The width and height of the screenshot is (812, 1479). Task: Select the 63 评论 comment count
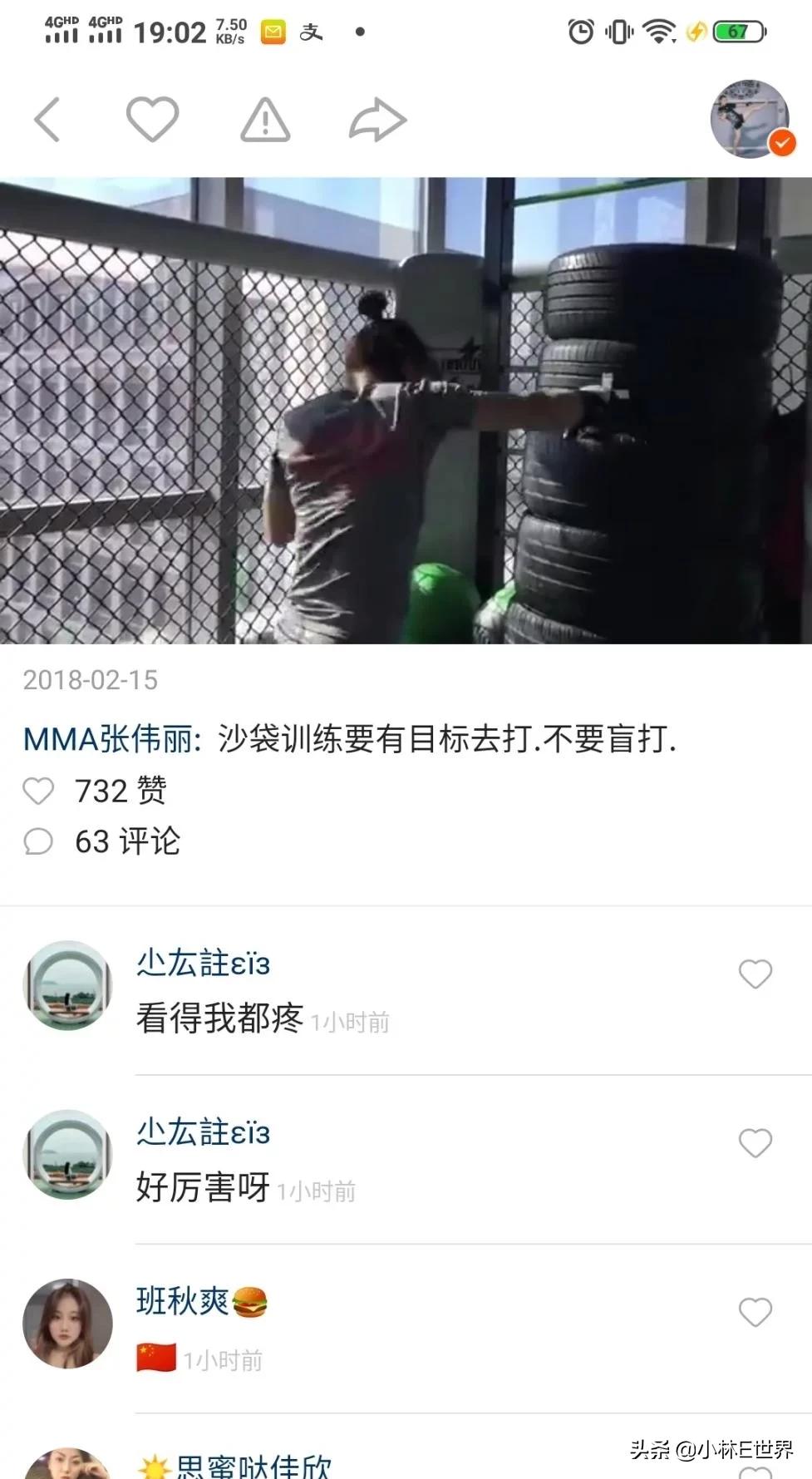pyautogui.click(x=129, y=841)
